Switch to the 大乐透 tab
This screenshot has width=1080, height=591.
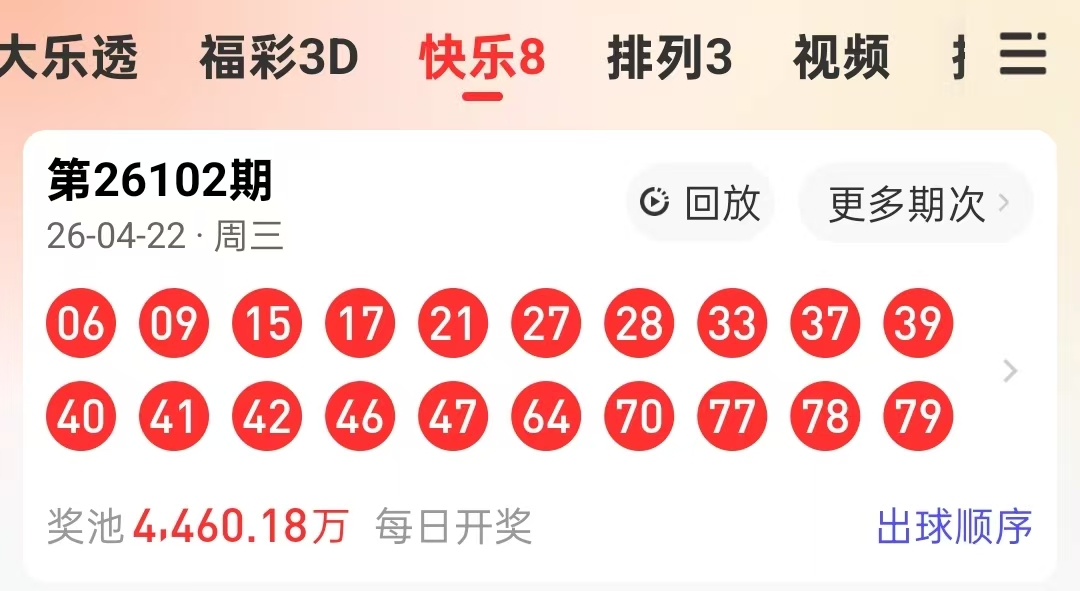68,58
